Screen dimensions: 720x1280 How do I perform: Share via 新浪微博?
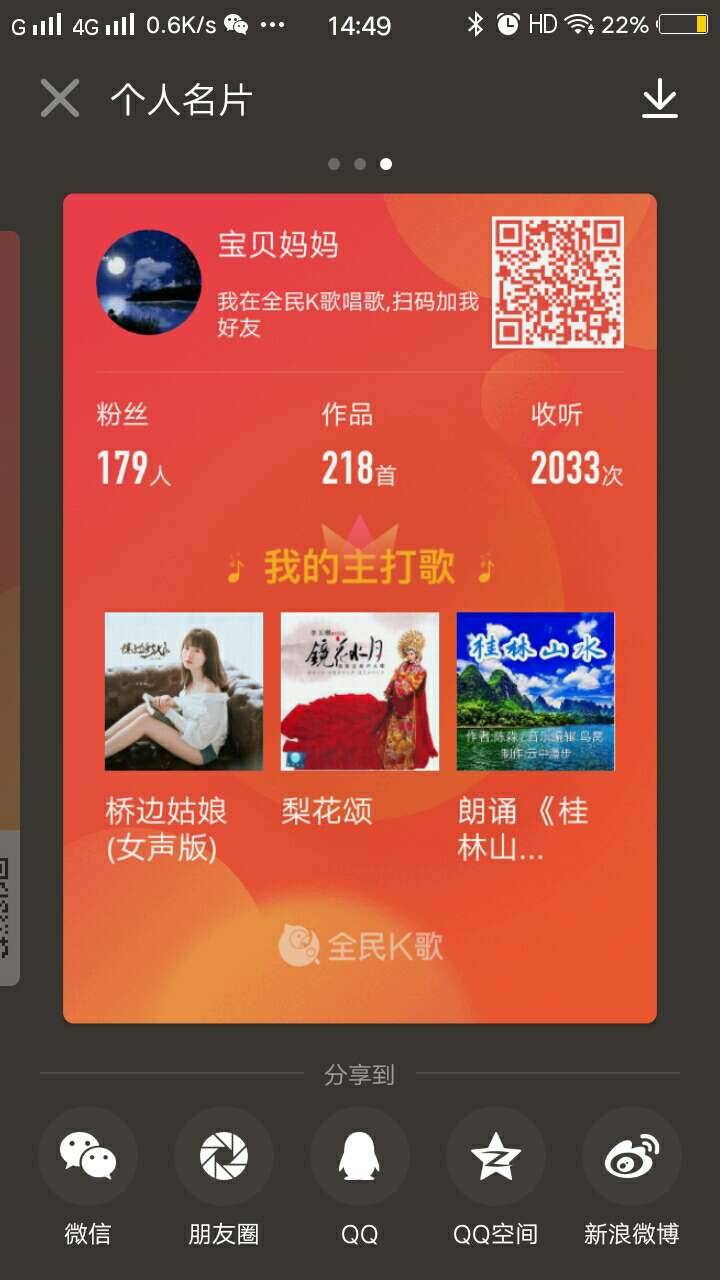(x=632, y=1156)
